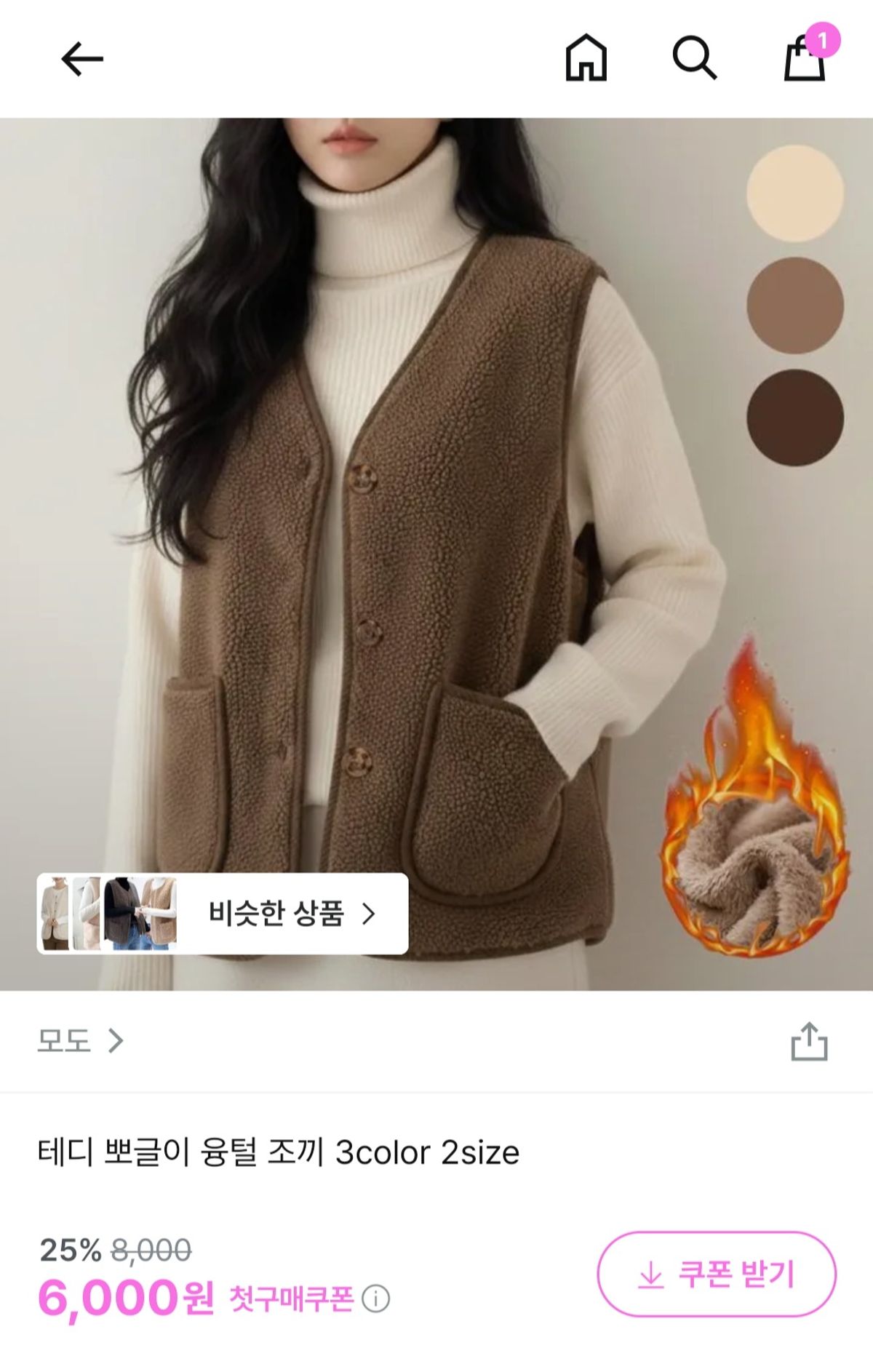Image resolution: width=873 pixels, height=1372 pixels.
Task: Open the 모도 store page
Action: coord(80,1041)
